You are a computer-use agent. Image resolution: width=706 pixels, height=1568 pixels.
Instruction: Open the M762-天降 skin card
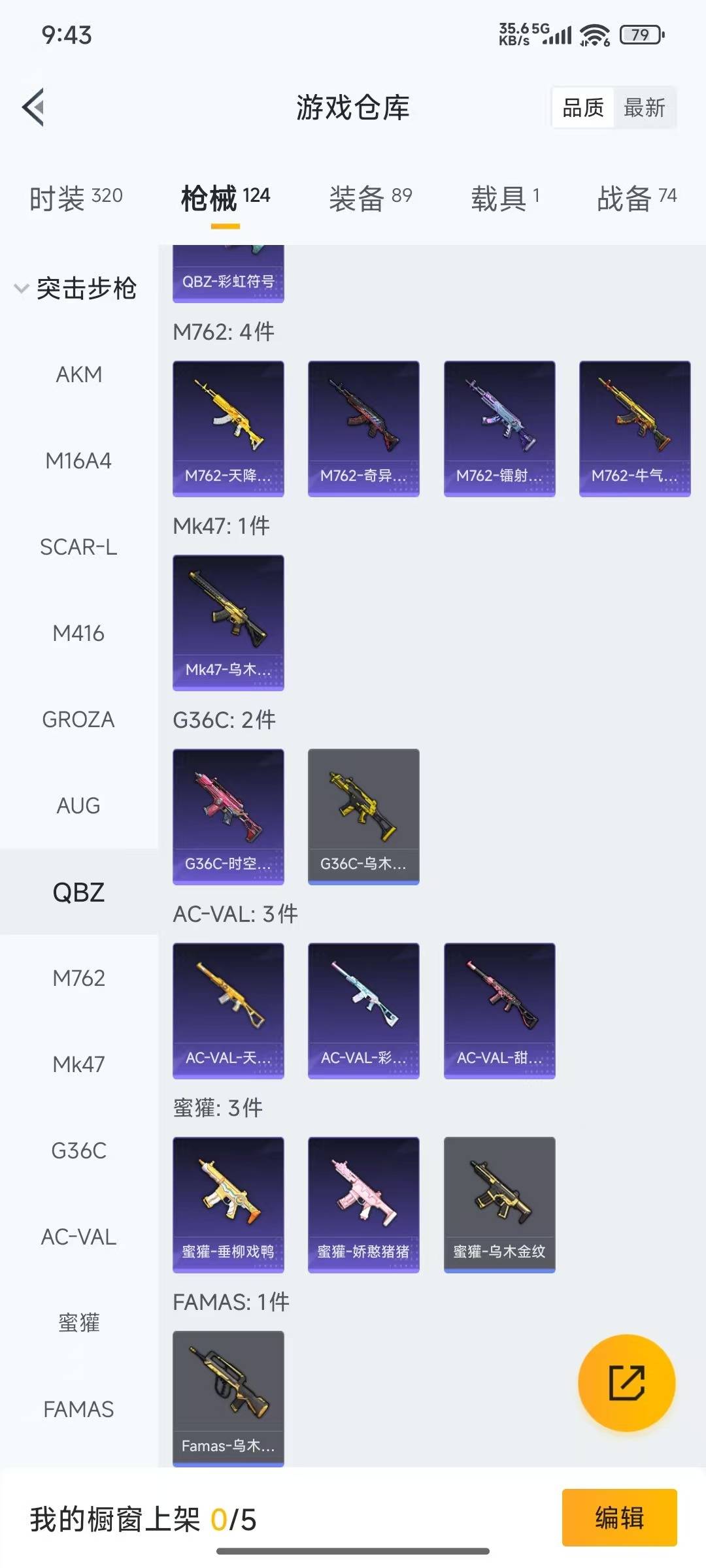coord(228,428)
